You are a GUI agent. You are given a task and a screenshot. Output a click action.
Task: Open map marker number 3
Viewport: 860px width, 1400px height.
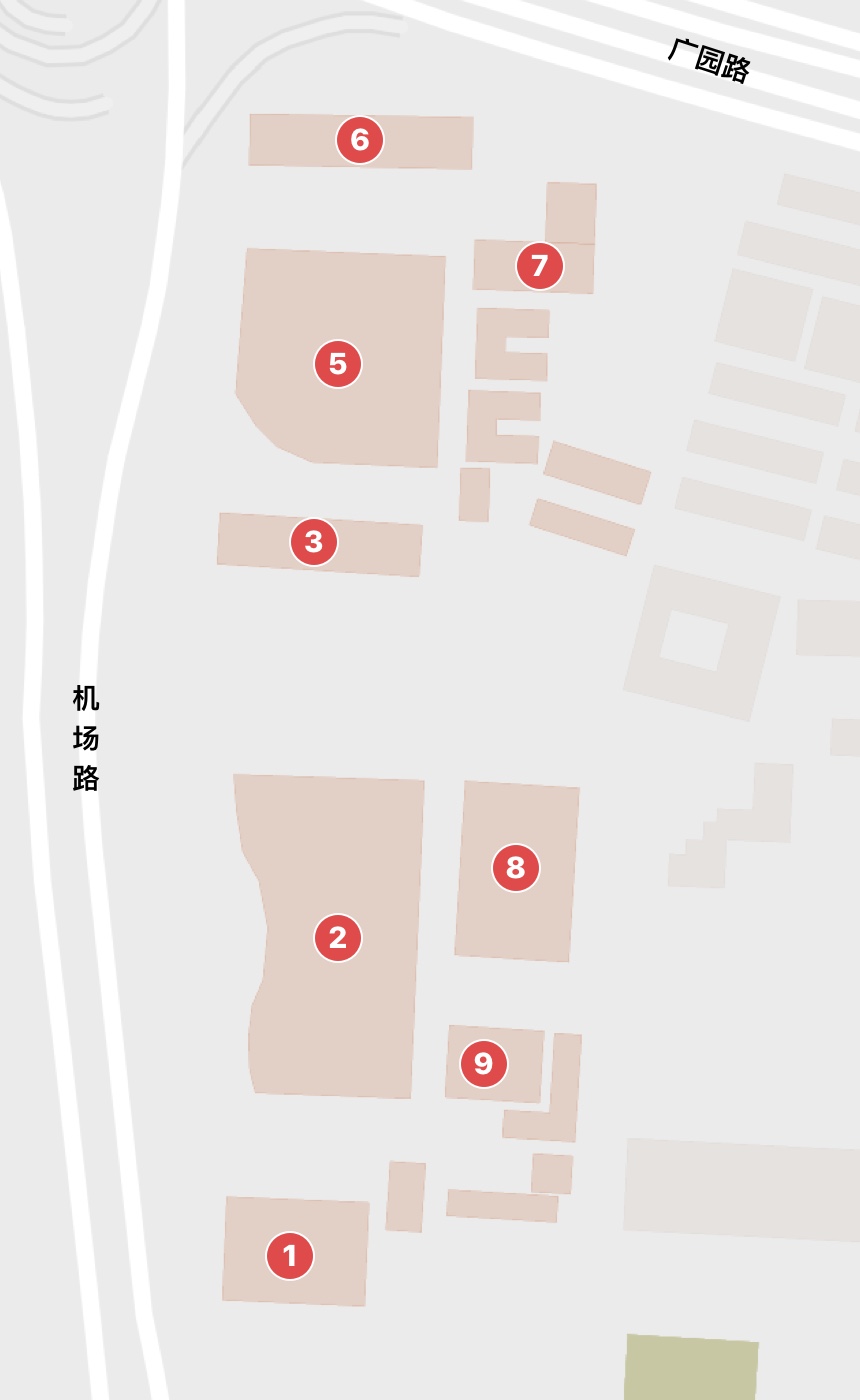314,542
